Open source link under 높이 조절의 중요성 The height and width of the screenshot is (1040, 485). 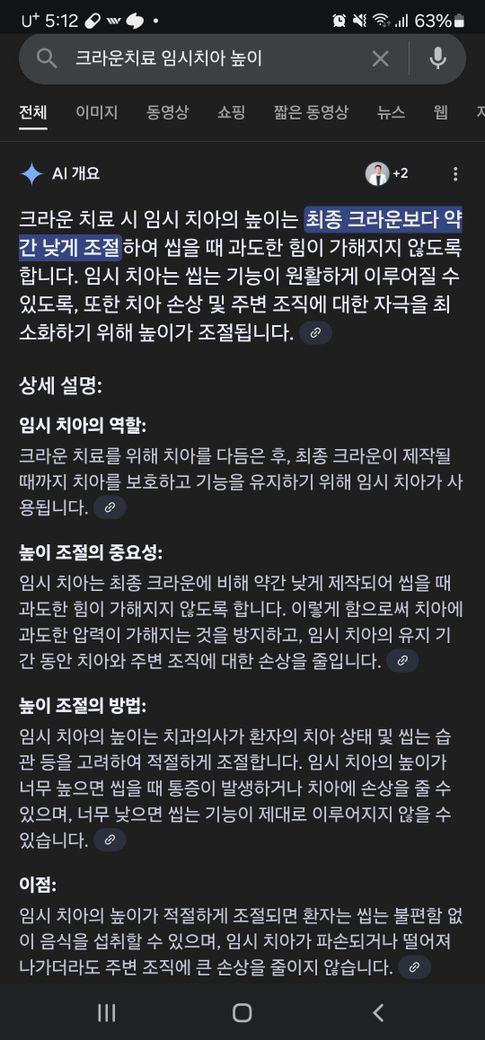(403, 661)
